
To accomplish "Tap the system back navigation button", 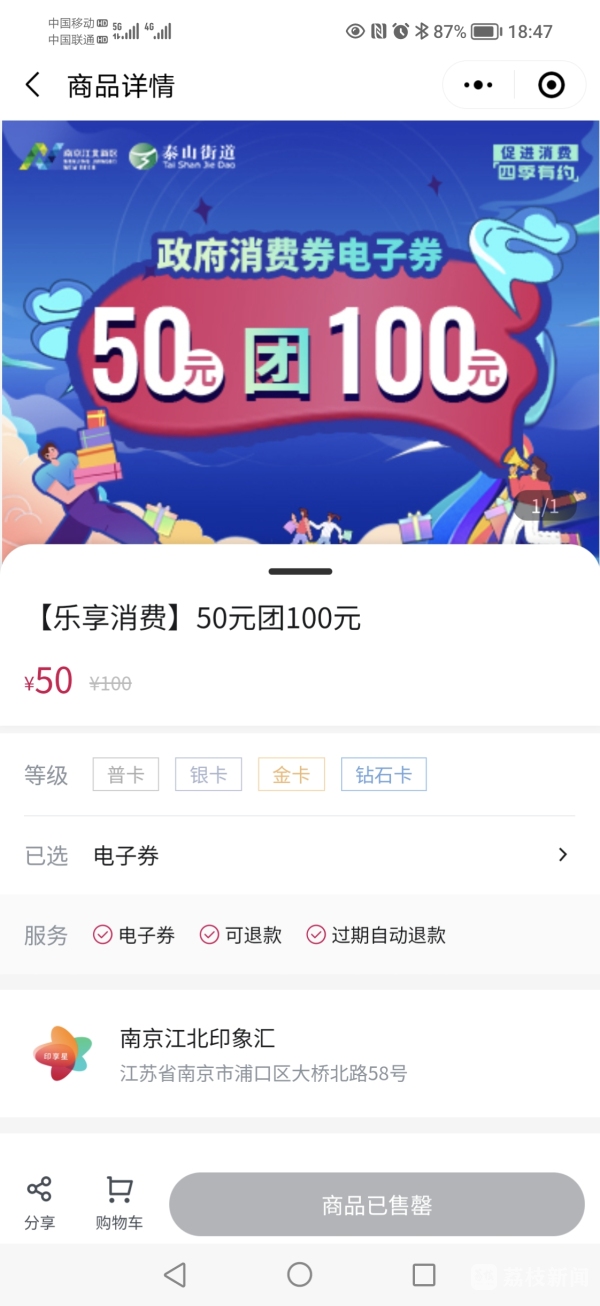I will (x=175, y=1274).
